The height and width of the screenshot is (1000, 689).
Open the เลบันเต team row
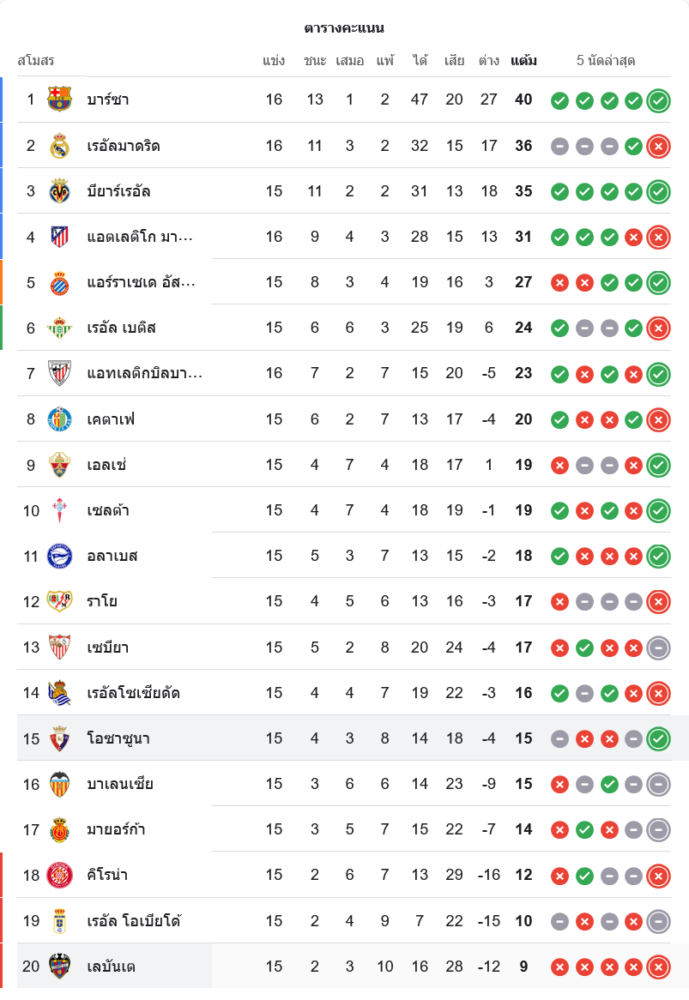[111, 966]
